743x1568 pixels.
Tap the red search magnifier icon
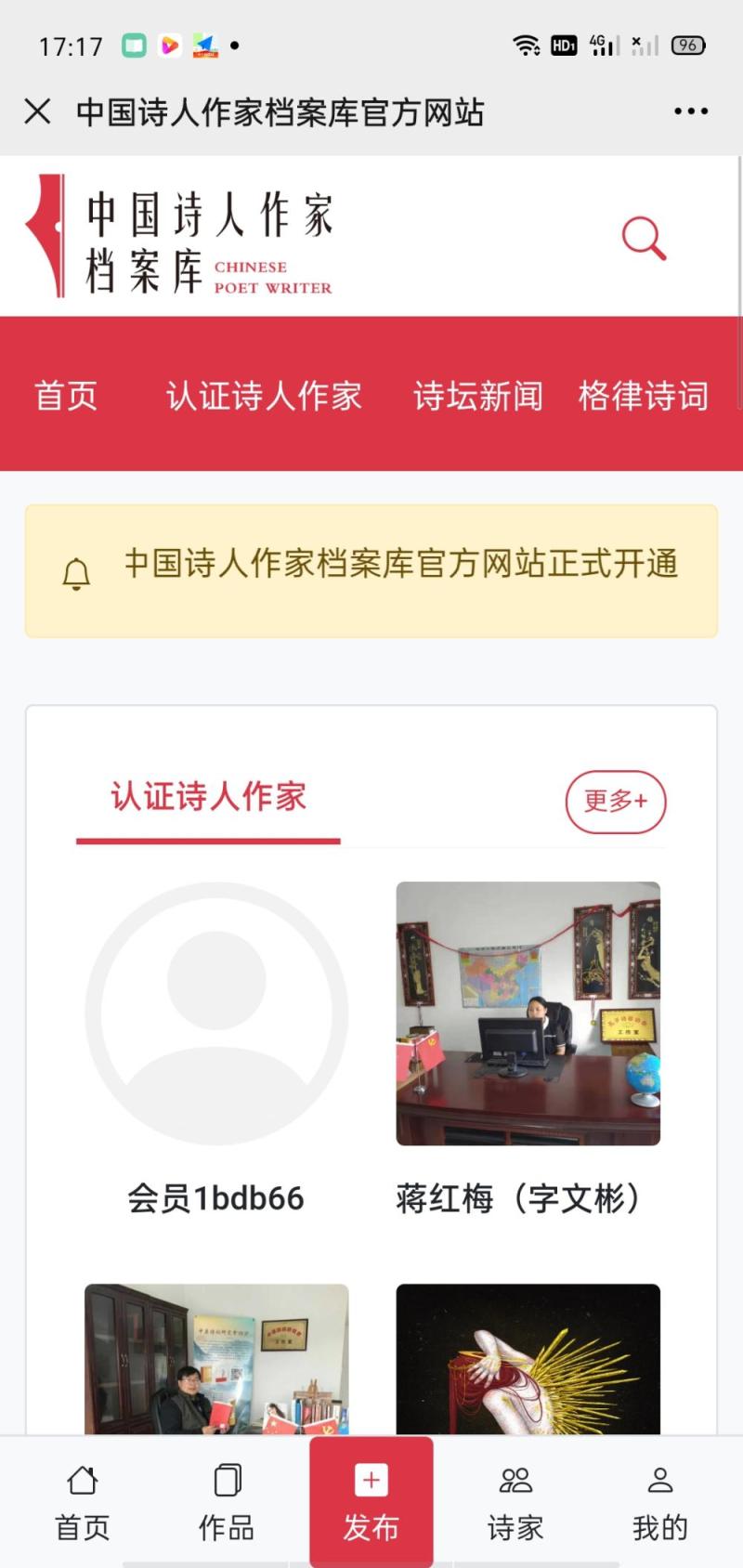[644, 238]
